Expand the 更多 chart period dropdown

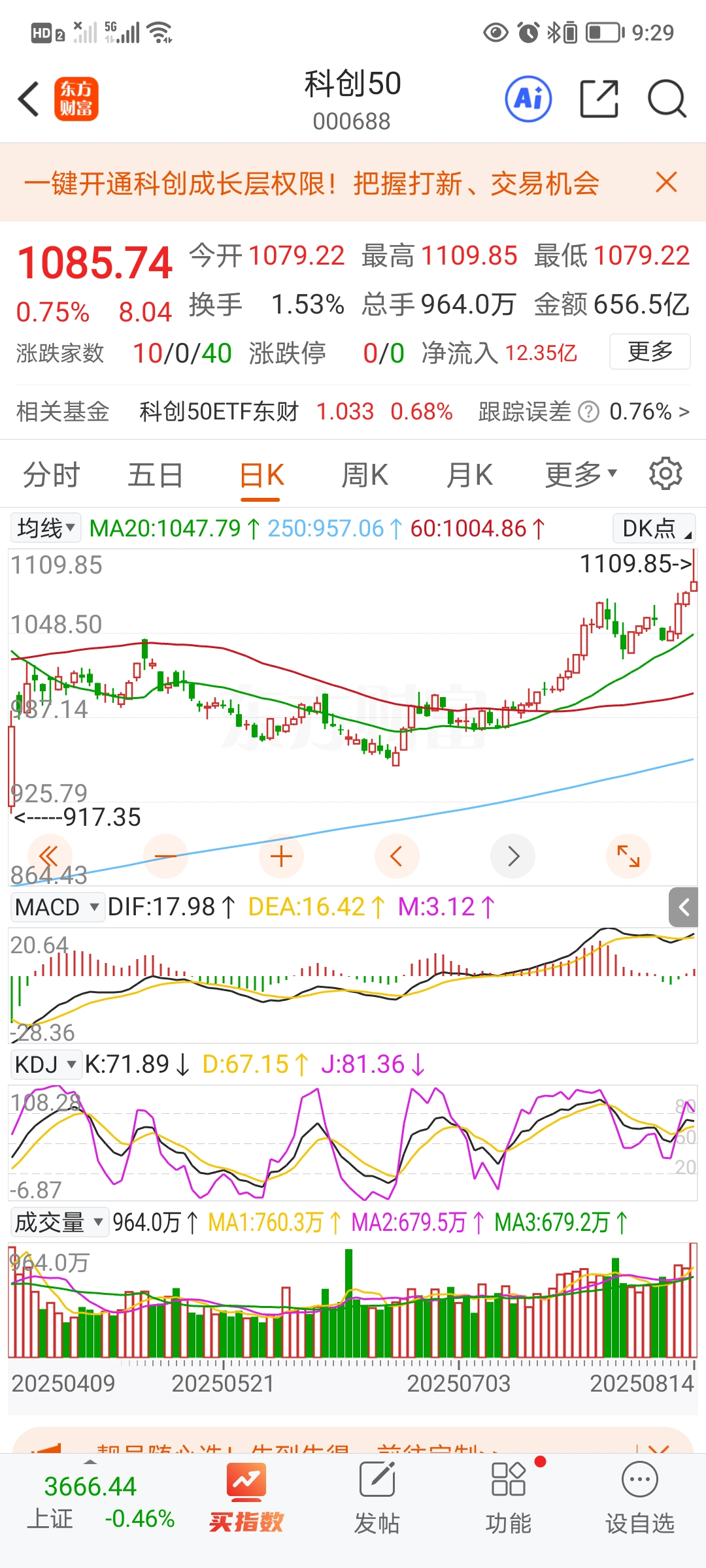click(x=580, y=475)
